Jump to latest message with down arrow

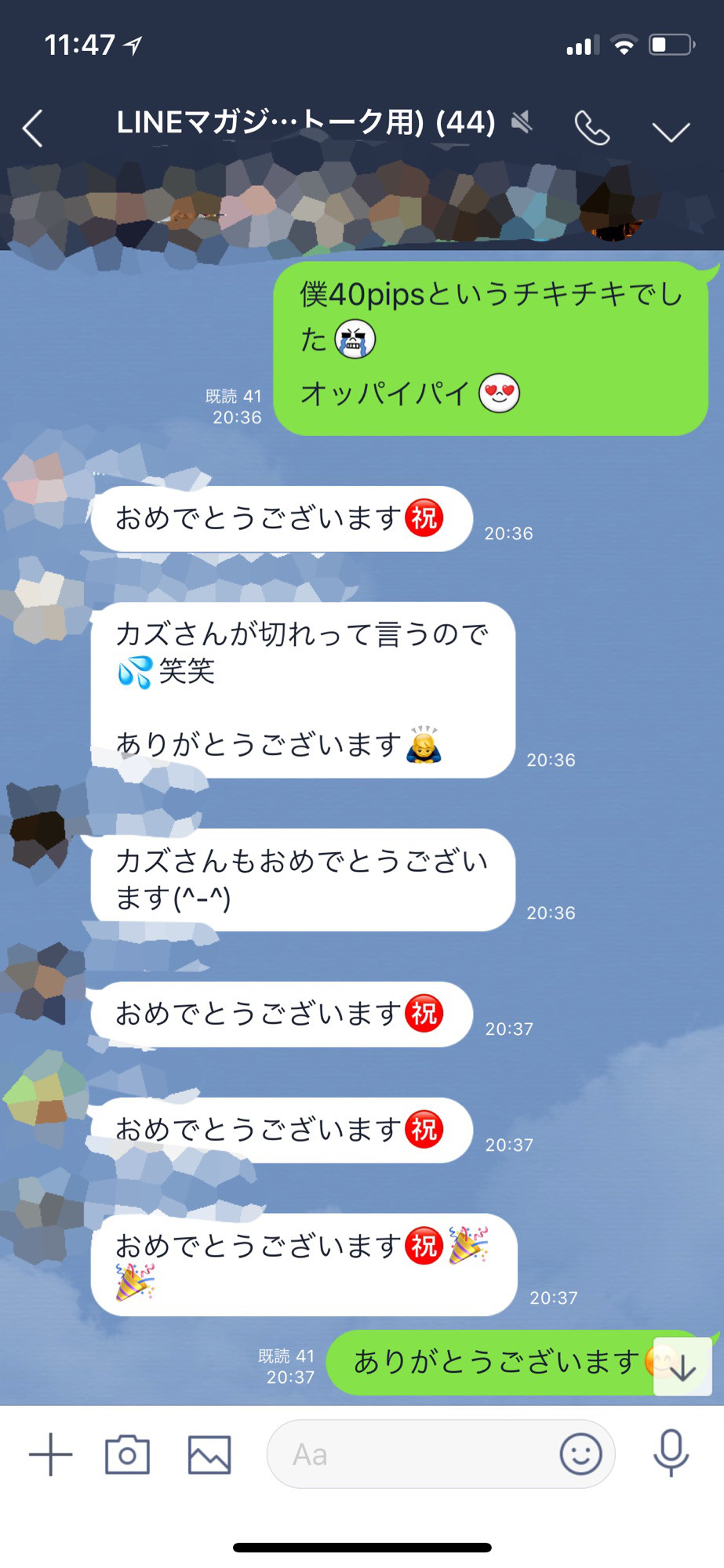[x=682, y=1368]
